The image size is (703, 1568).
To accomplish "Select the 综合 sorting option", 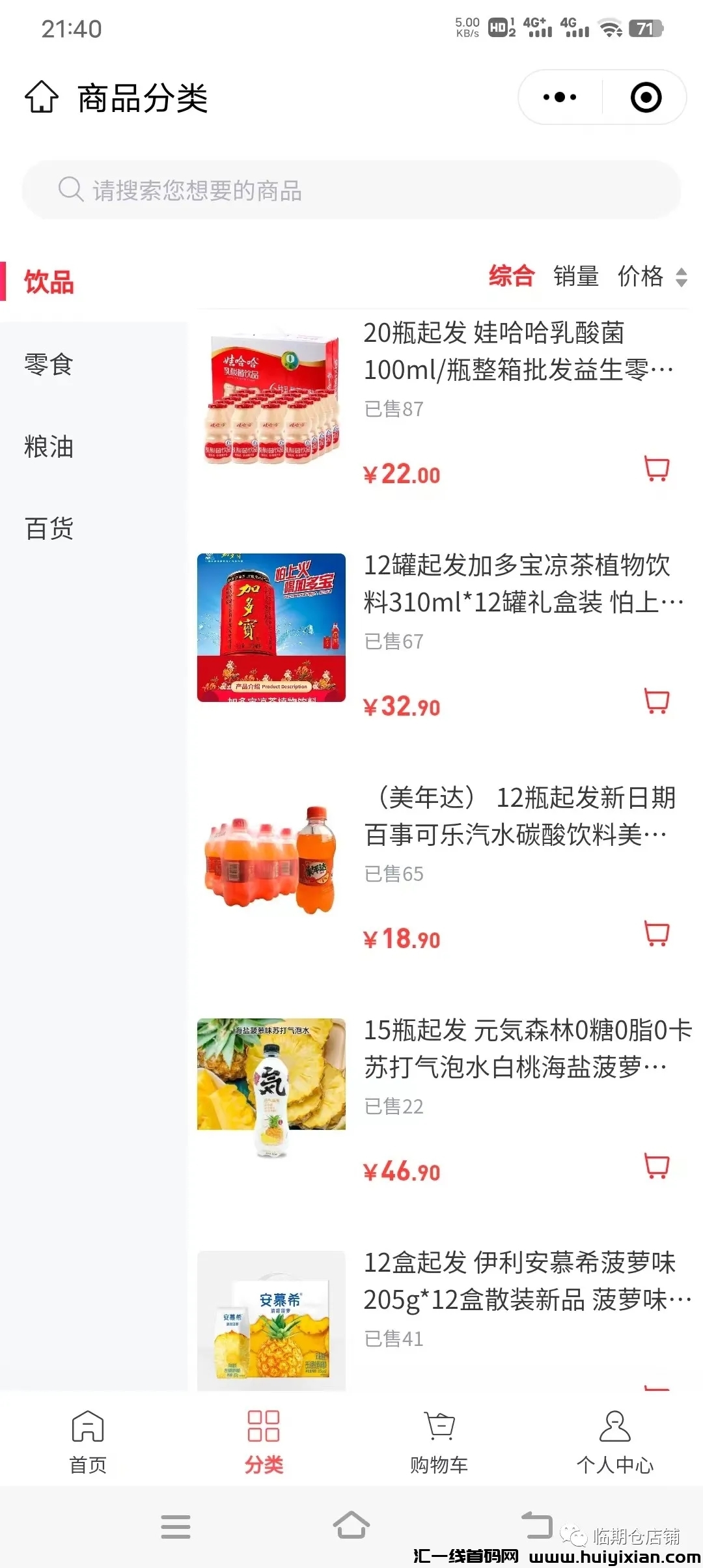I will pyautogui.click(x=512, y=276).
